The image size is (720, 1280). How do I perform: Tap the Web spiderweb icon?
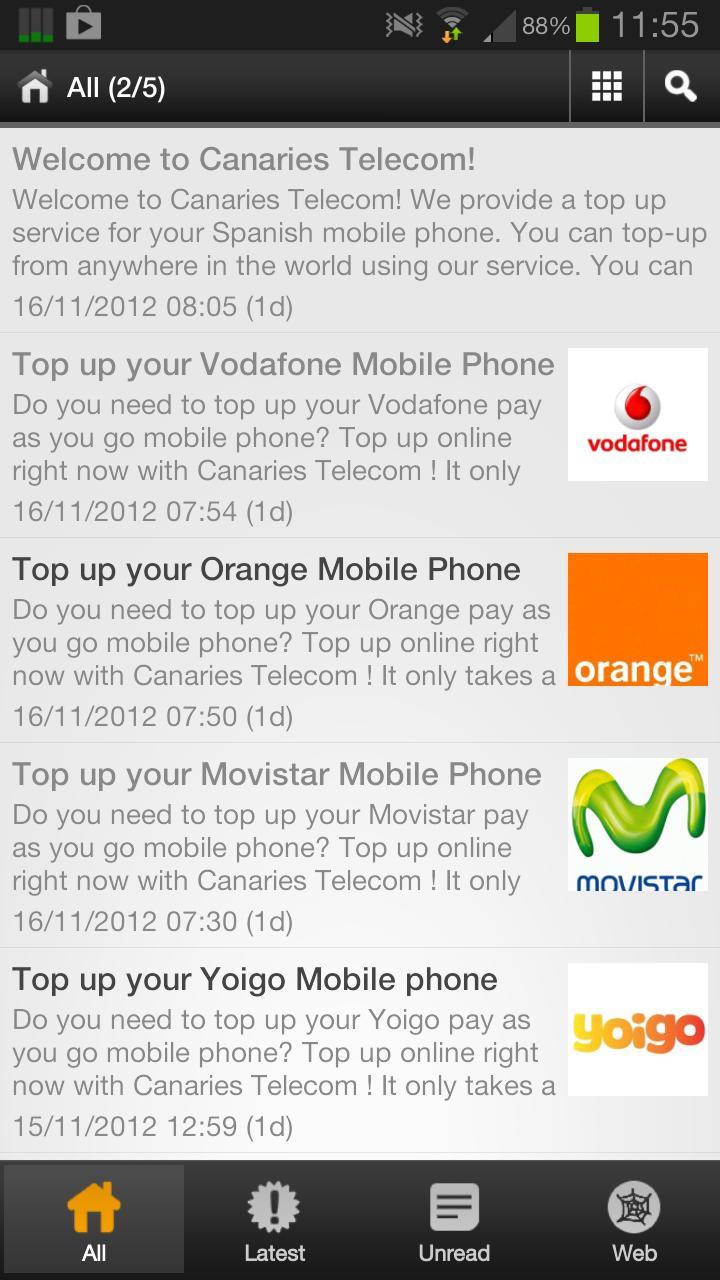pyautogui.click(x=634, y=1207)
